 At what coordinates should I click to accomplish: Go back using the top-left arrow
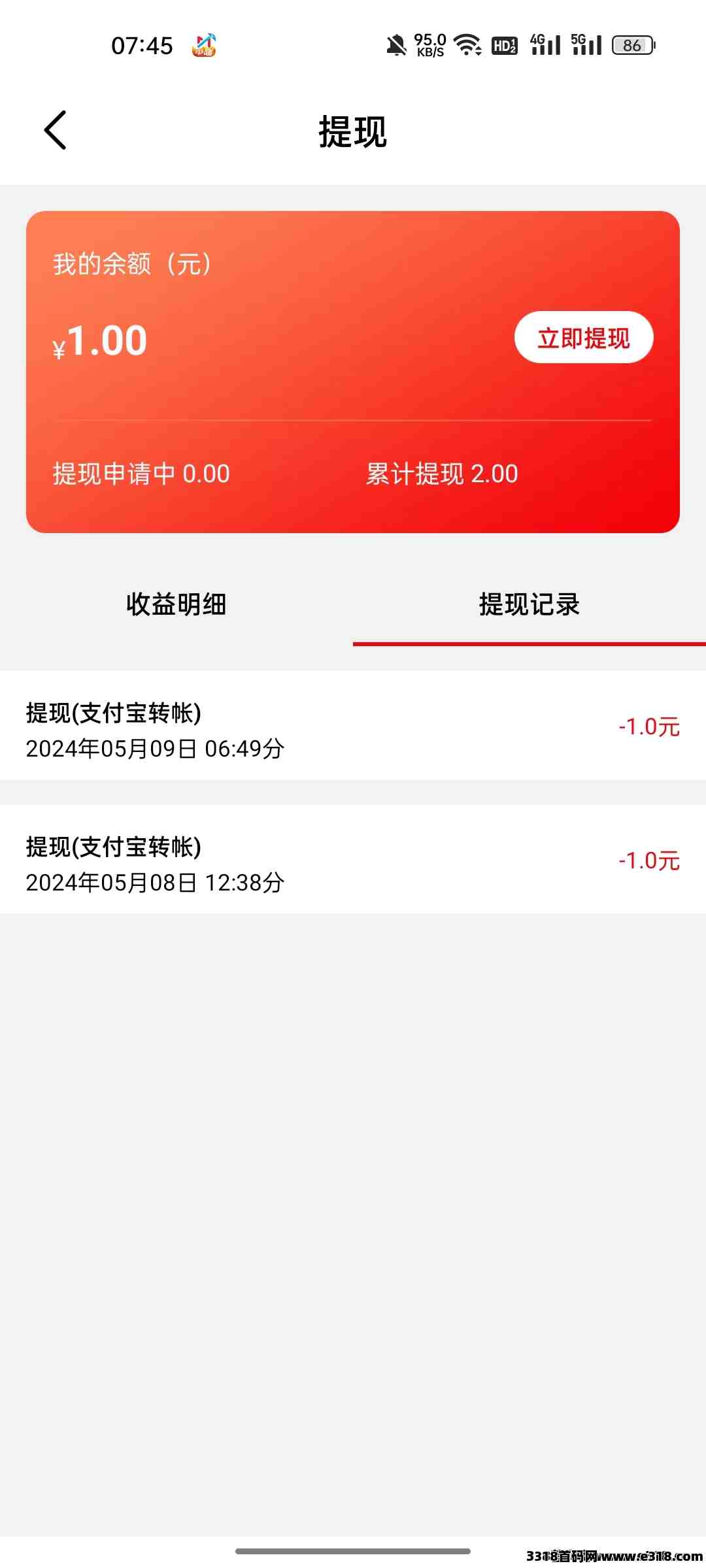point(55,130)
